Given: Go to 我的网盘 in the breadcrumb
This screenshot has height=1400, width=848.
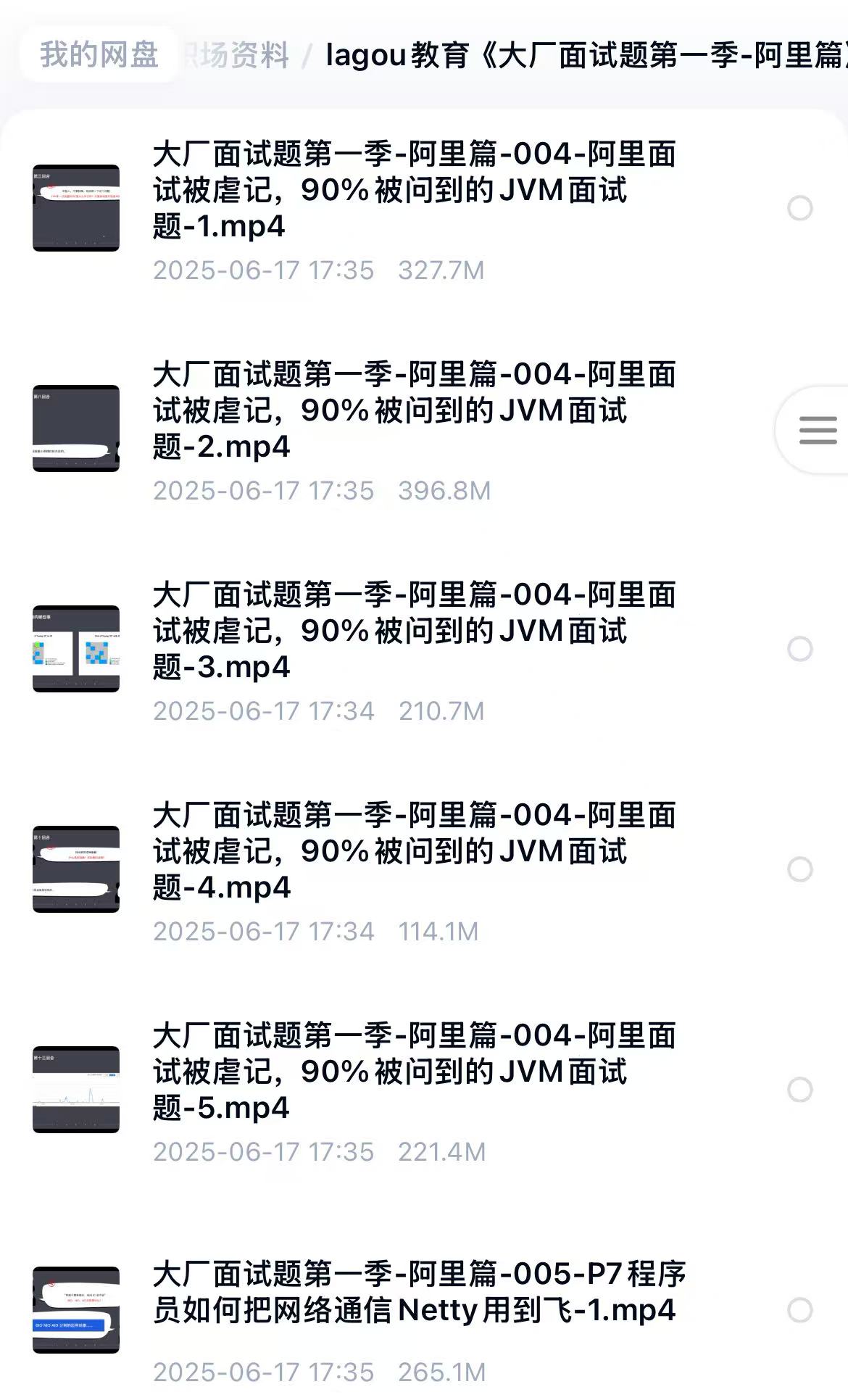Looking at the screenshot, I should pyautogui.click(x=99, y=55).
